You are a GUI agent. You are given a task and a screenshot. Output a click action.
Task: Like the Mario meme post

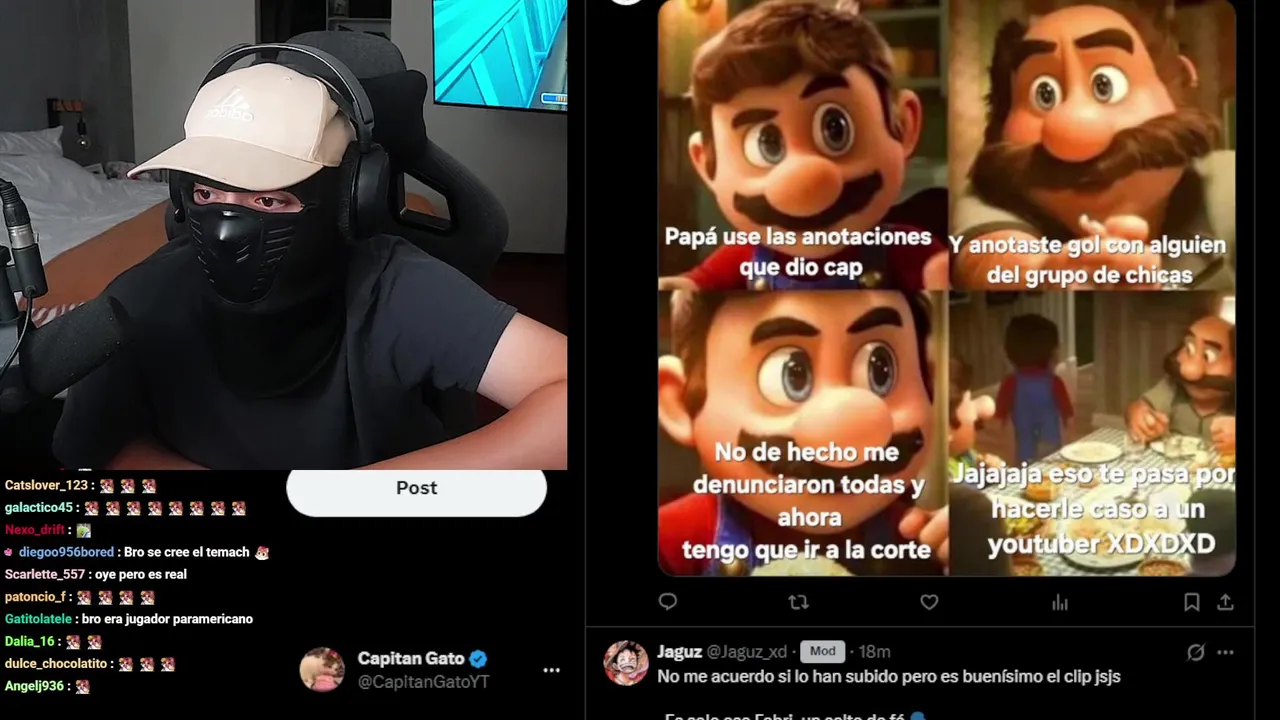pos(929,602)
